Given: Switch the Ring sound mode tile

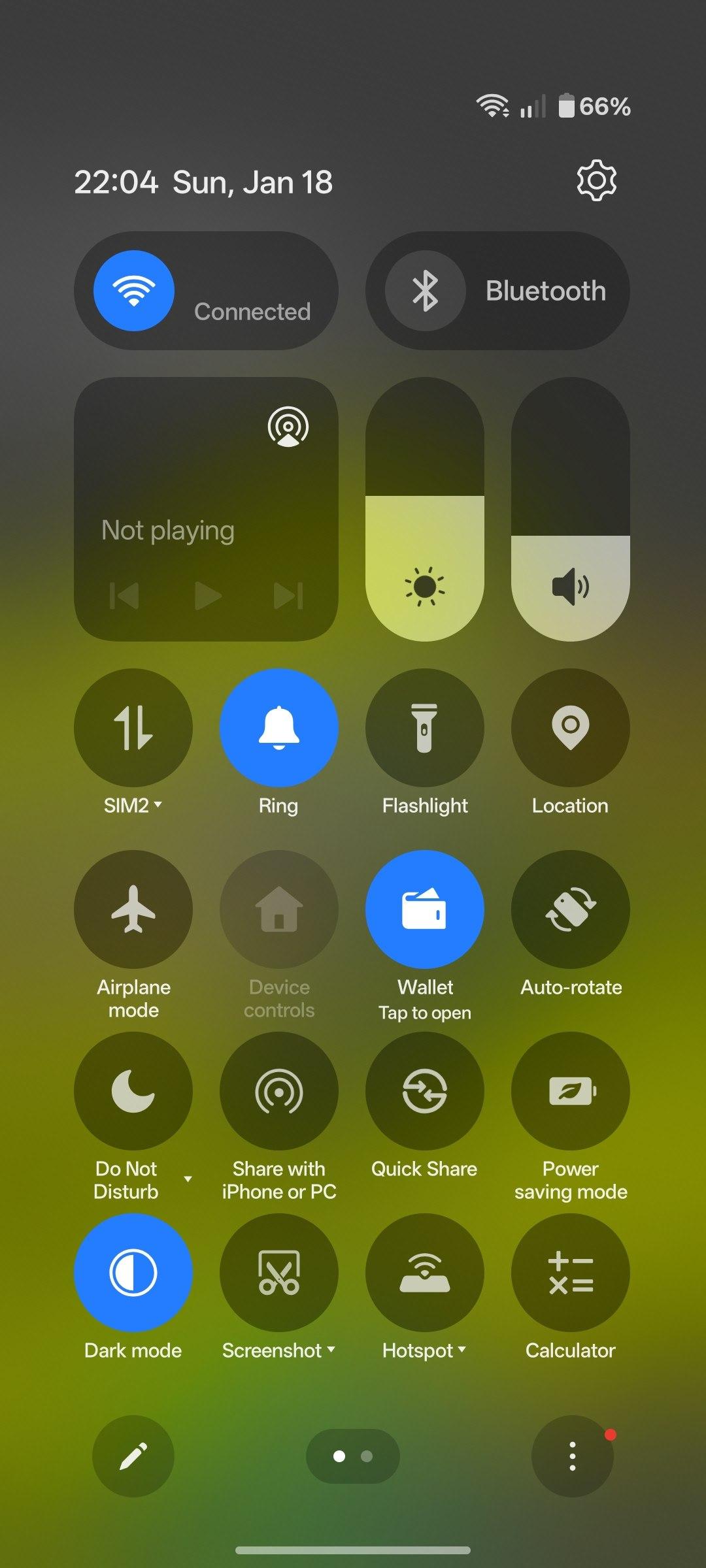Looking at the screenshot, I should 279,727.
